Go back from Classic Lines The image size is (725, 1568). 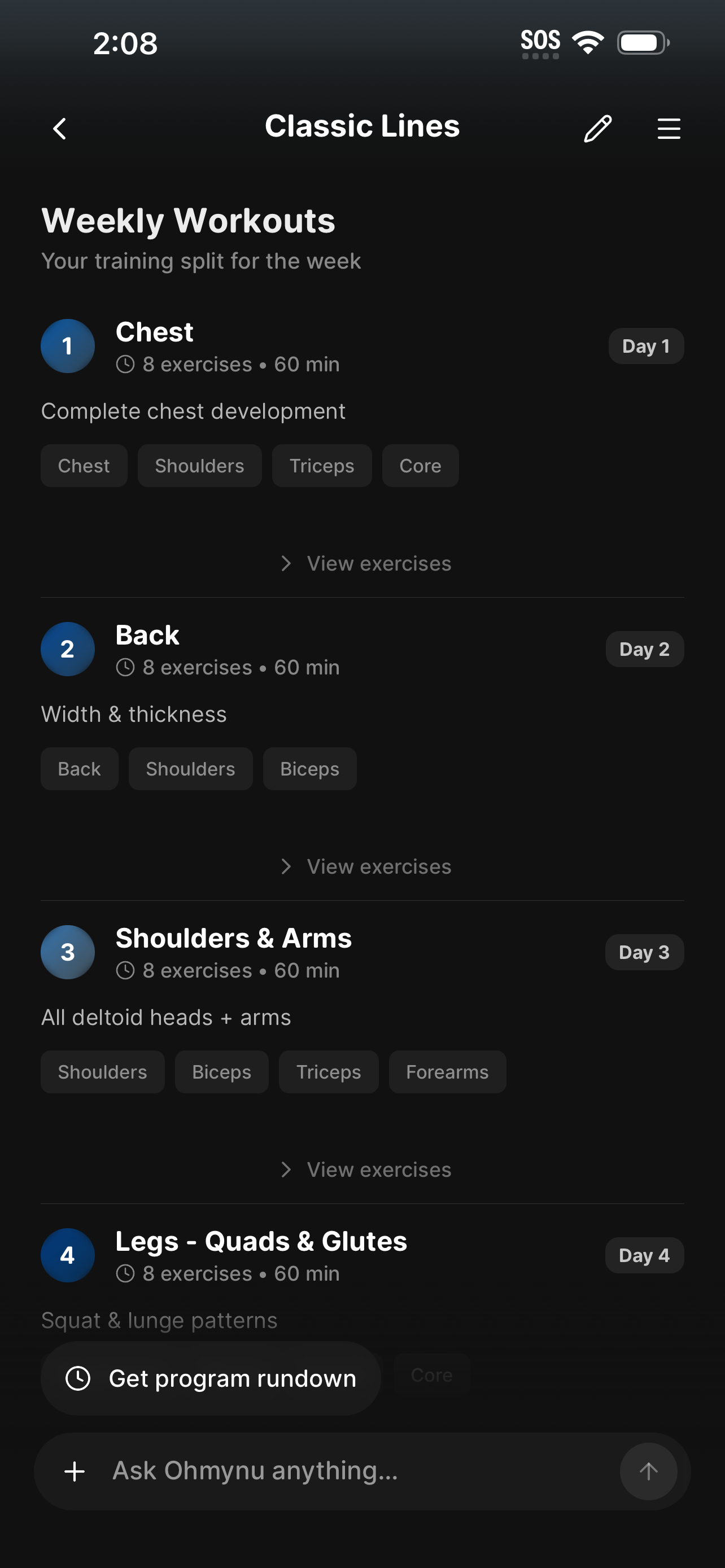pyautogui.click(x=60, y=129)
